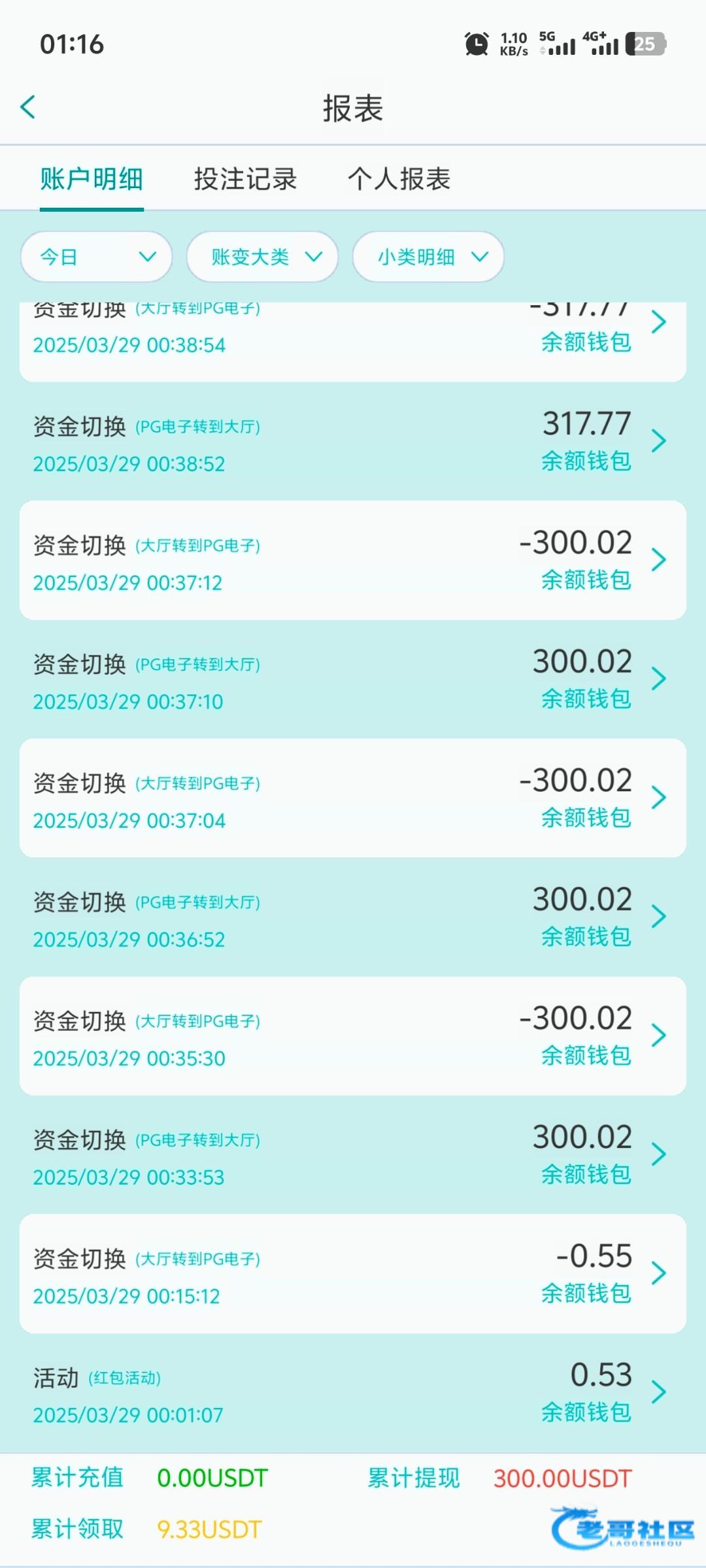
Task: View the -0.55 transfer at 00:15:12
Action: coord(353,1274)
